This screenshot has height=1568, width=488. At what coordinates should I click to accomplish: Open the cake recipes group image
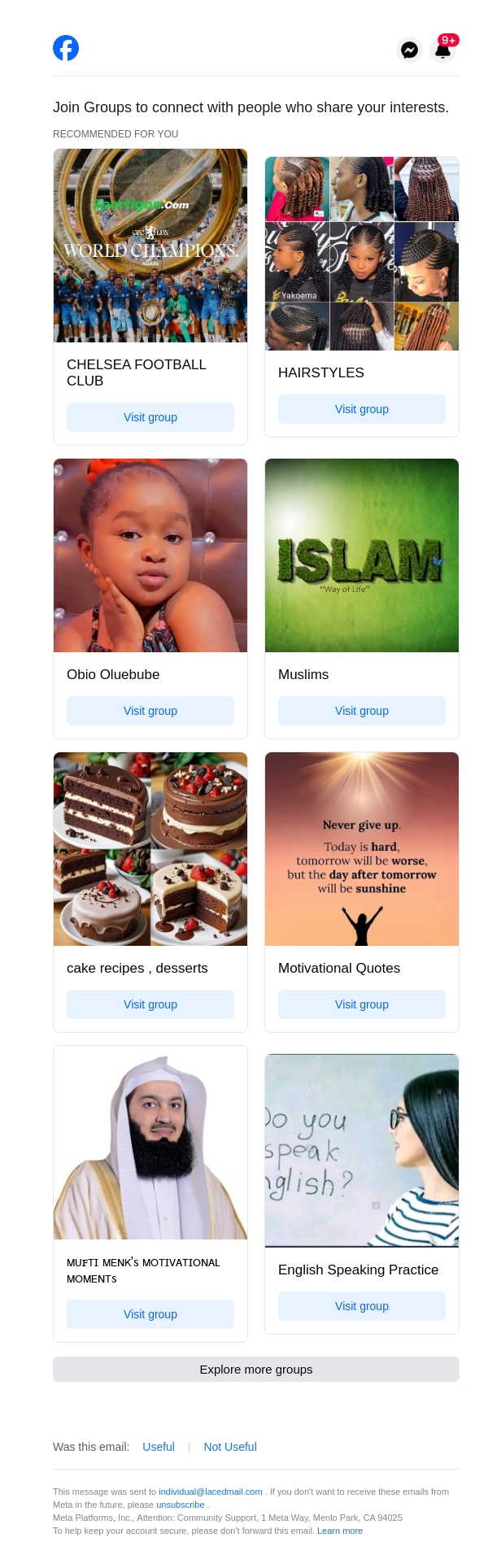pos(150,849)
